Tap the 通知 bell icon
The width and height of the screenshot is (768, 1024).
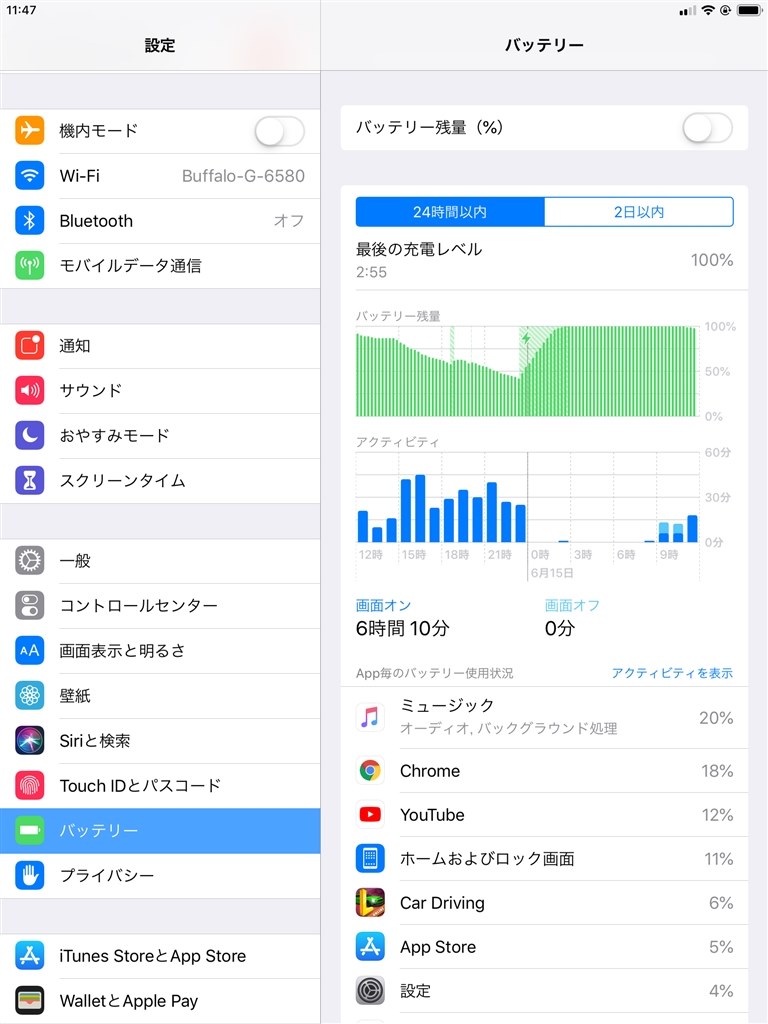(x=29, y=346)
